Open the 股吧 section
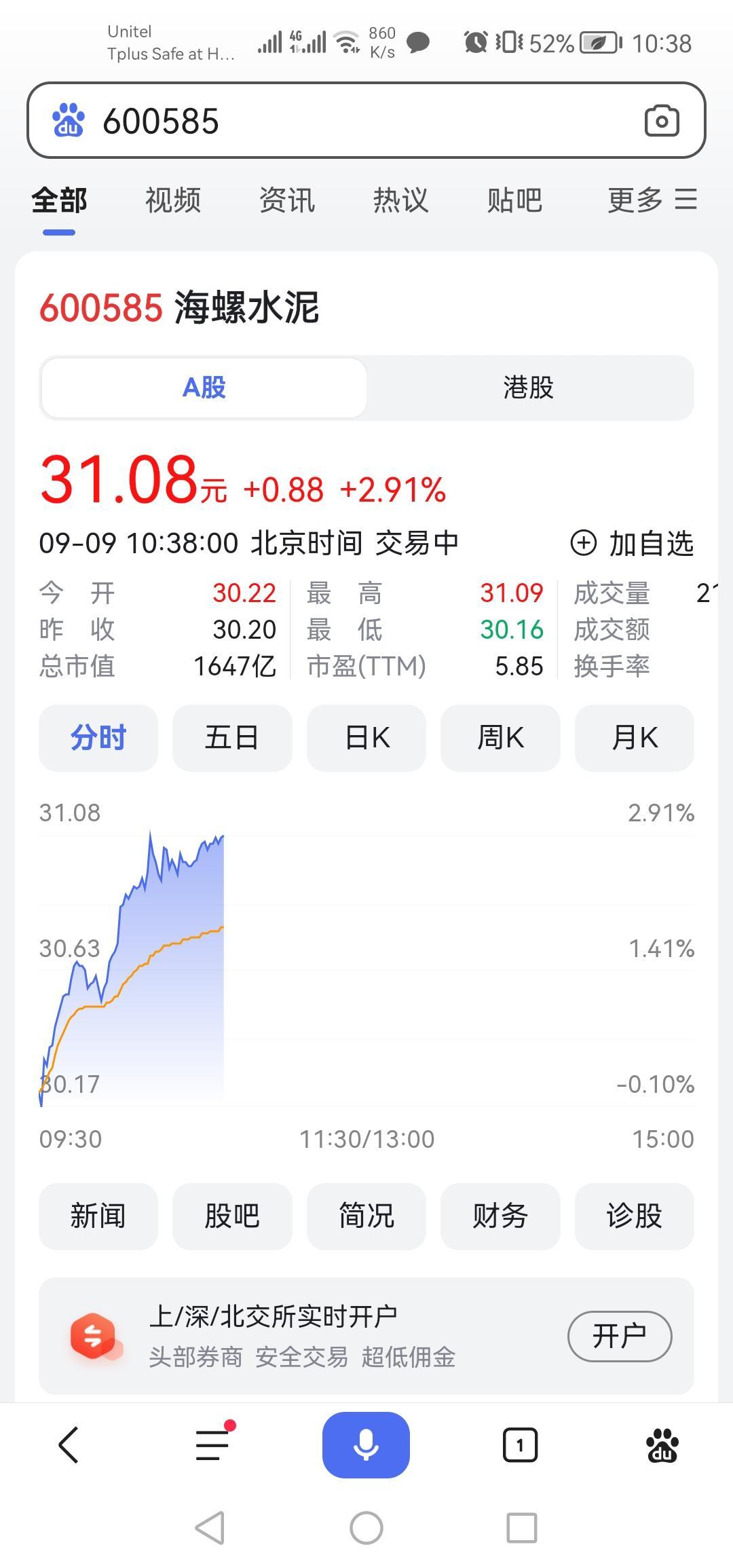The height and width of the screenshot is (1568, 733). [x=232, y=1216]
